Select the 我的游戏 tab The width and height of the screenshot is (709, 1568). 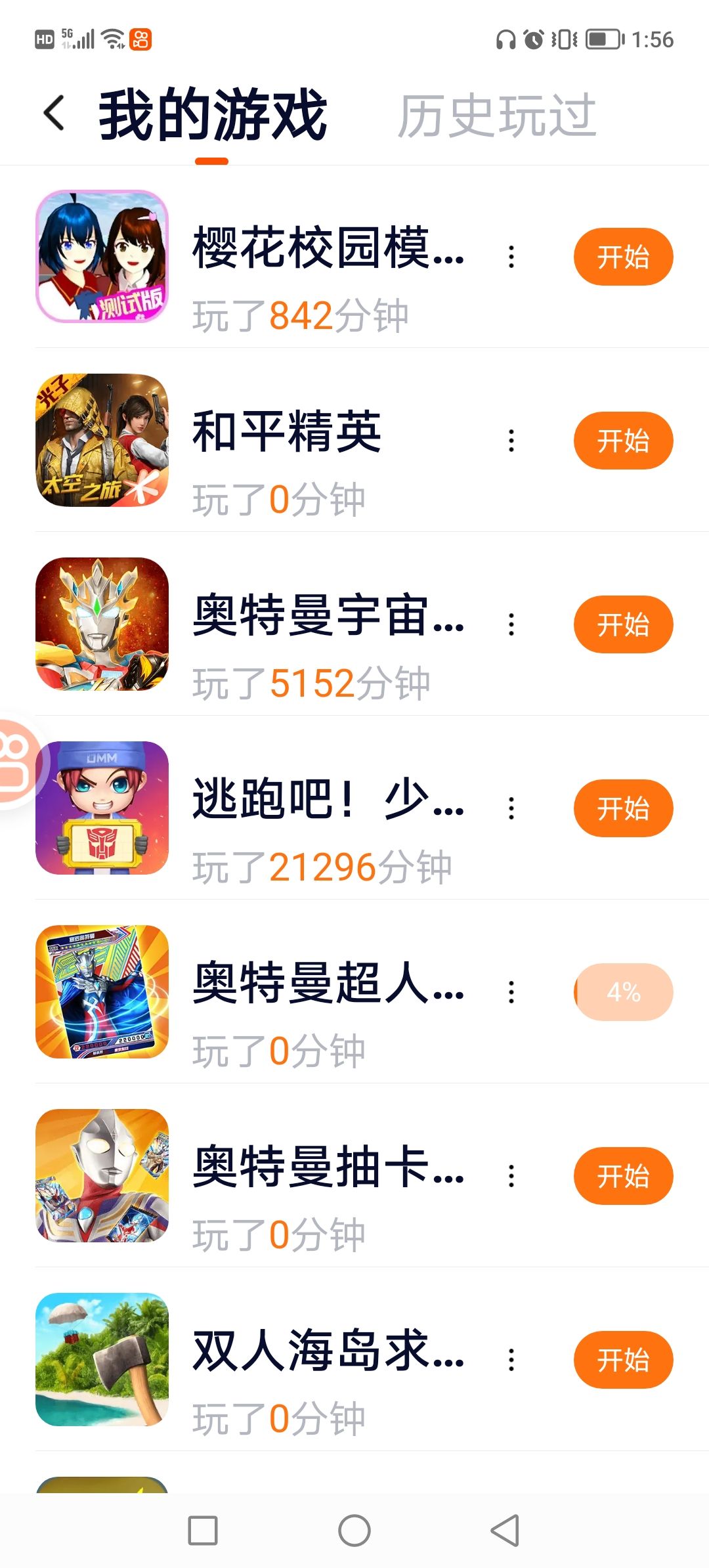pos(212,116)
